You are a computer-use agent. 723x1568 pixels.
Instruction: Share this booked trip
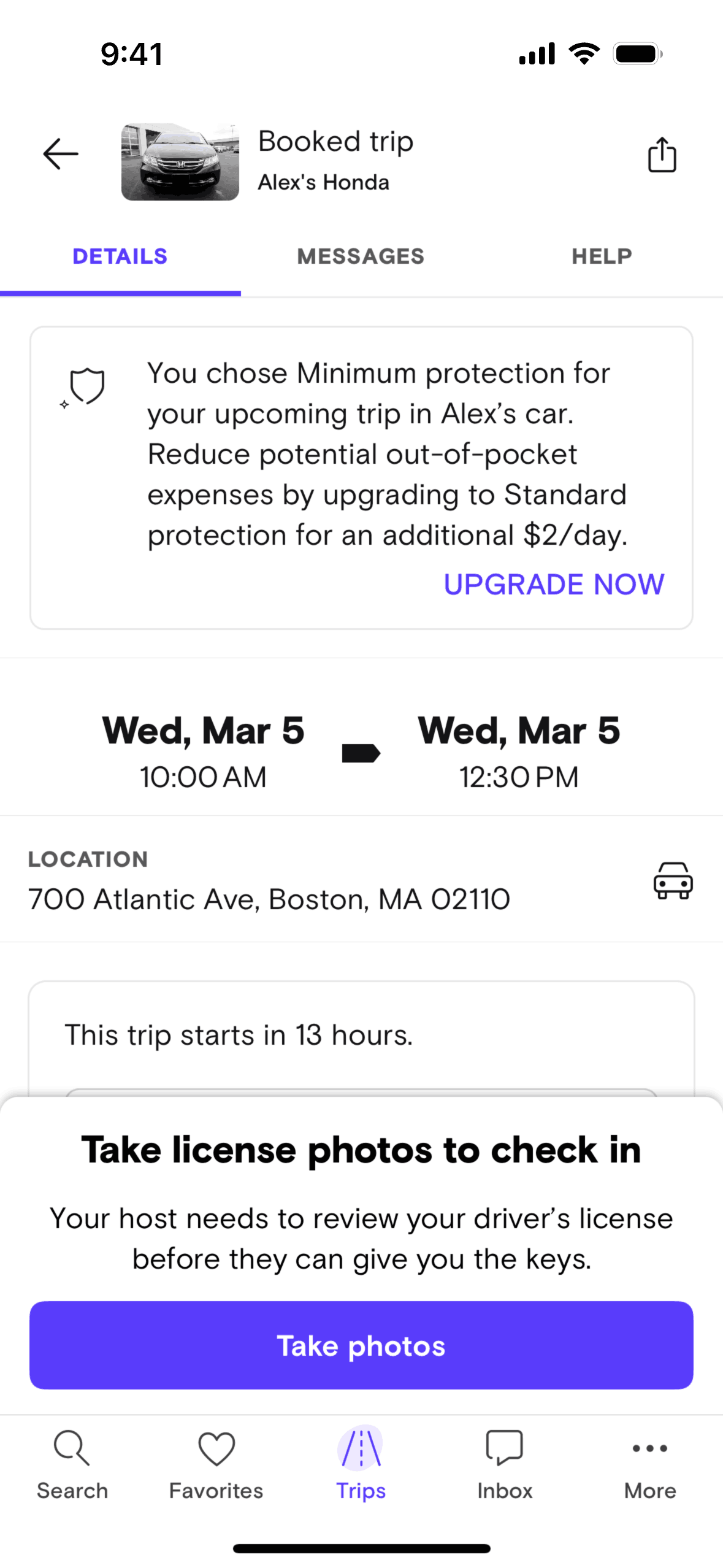pyautogui.click(x=662, y=155)
